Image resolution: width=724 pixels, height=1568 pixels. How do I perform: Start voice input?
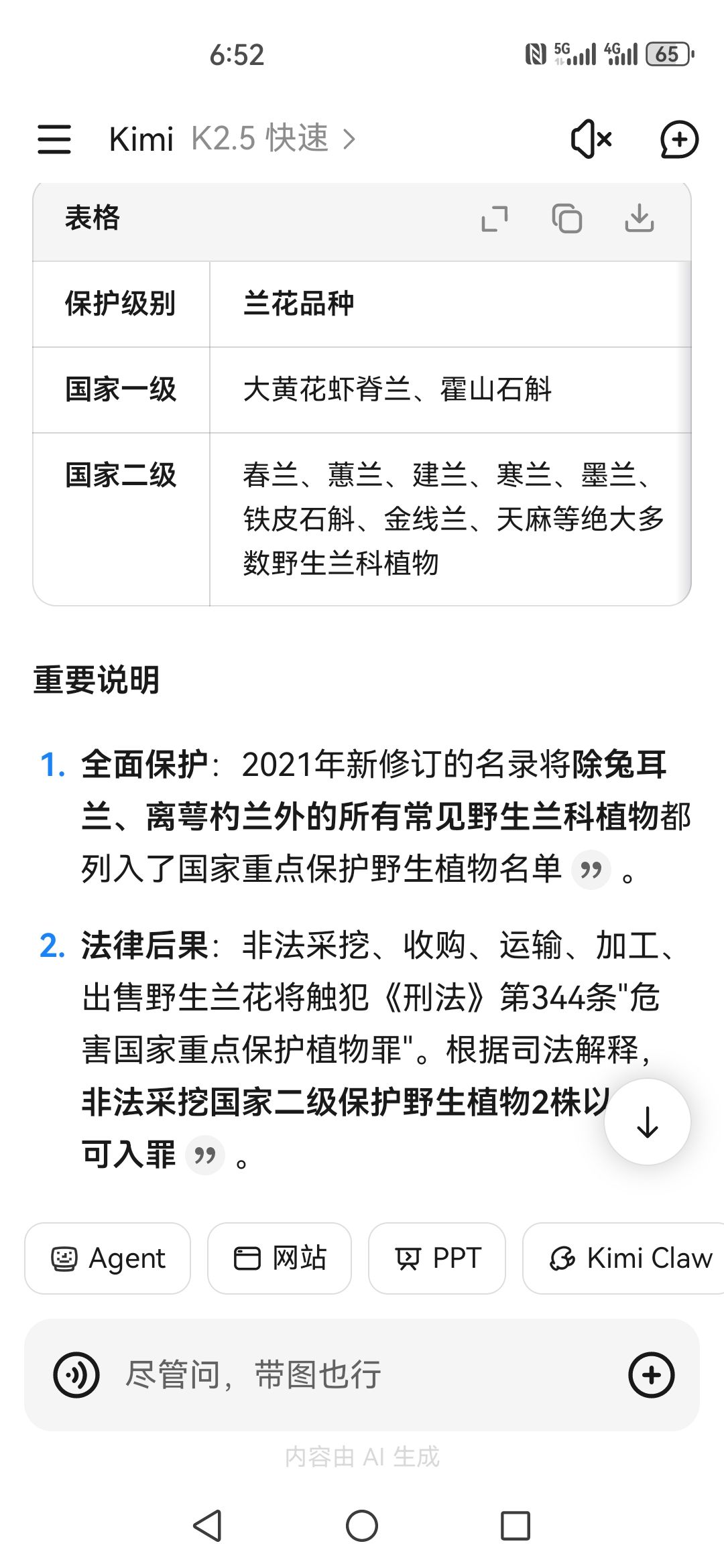(x=76, y=1375)
